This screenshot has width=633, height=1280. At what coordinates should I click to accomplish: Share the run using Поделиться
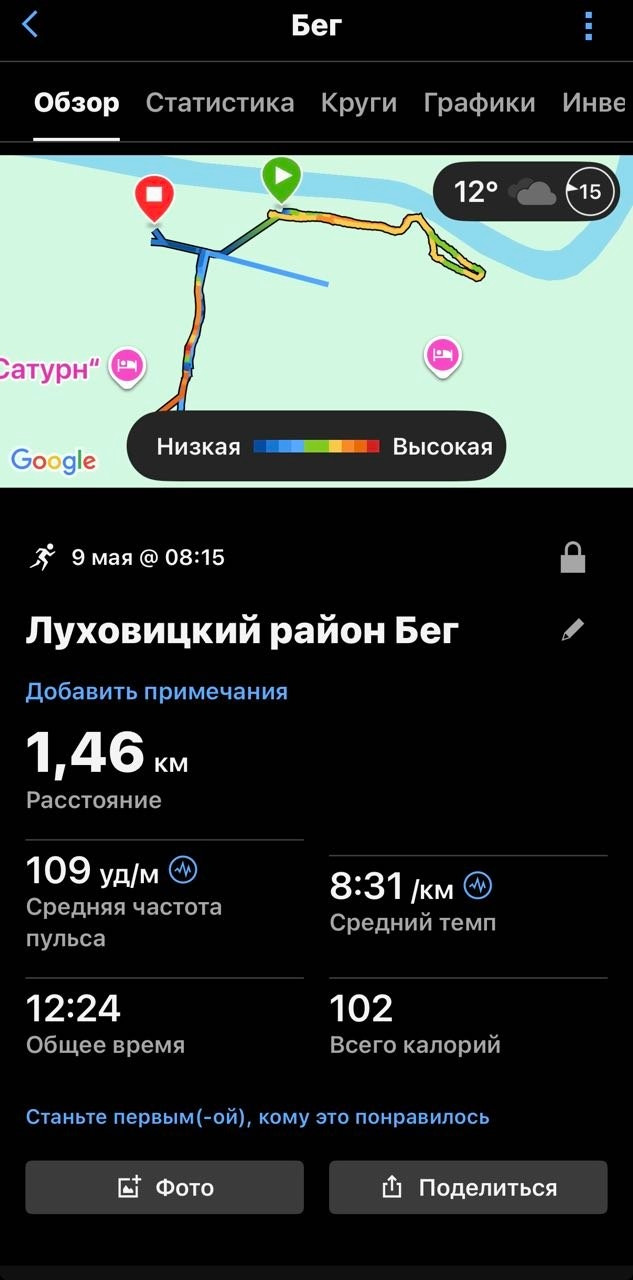468,1187
